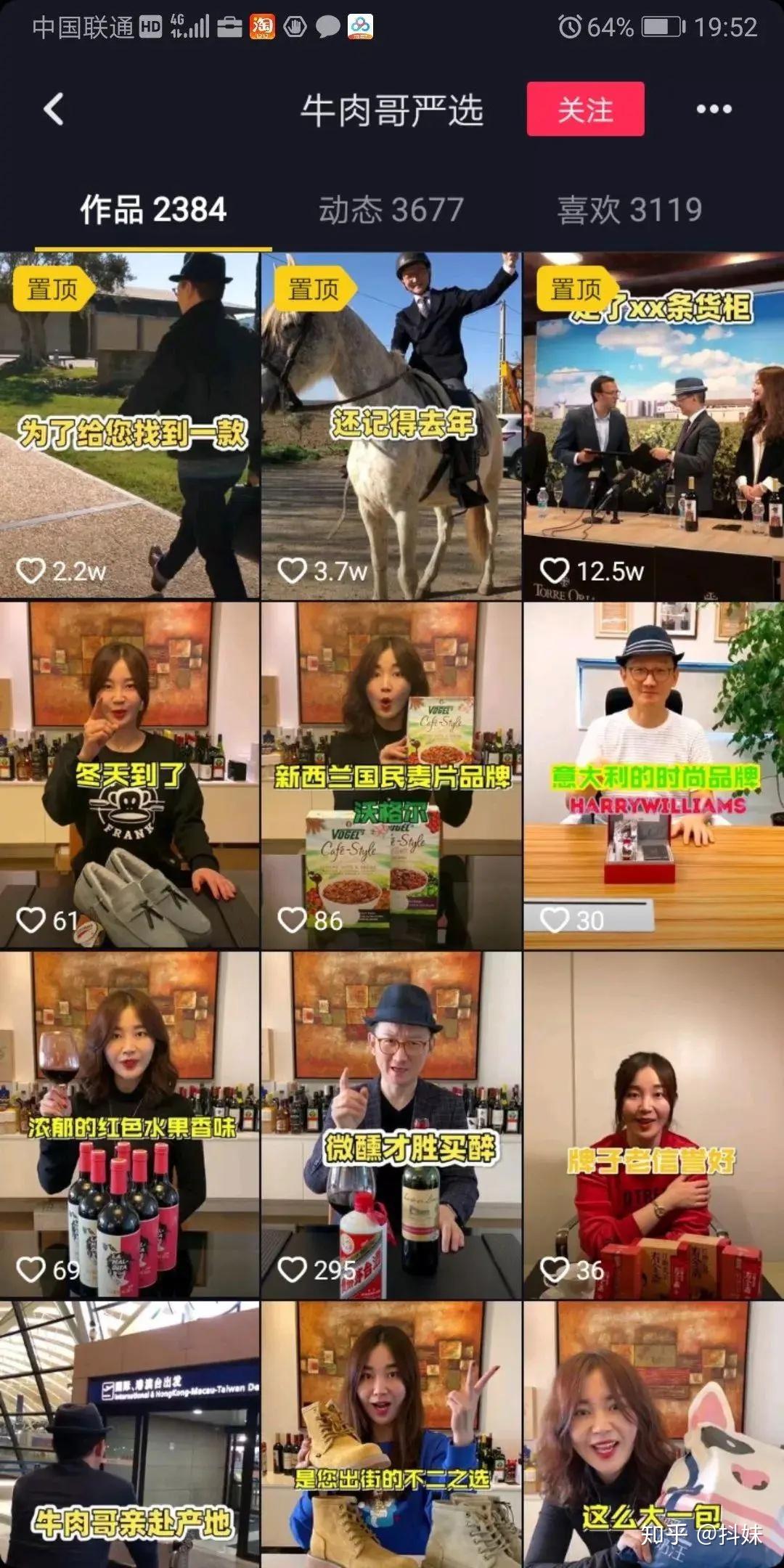
Task: Switch to the 动态 3677 tab
Action: pyautogui.click(x=391, y=210)
